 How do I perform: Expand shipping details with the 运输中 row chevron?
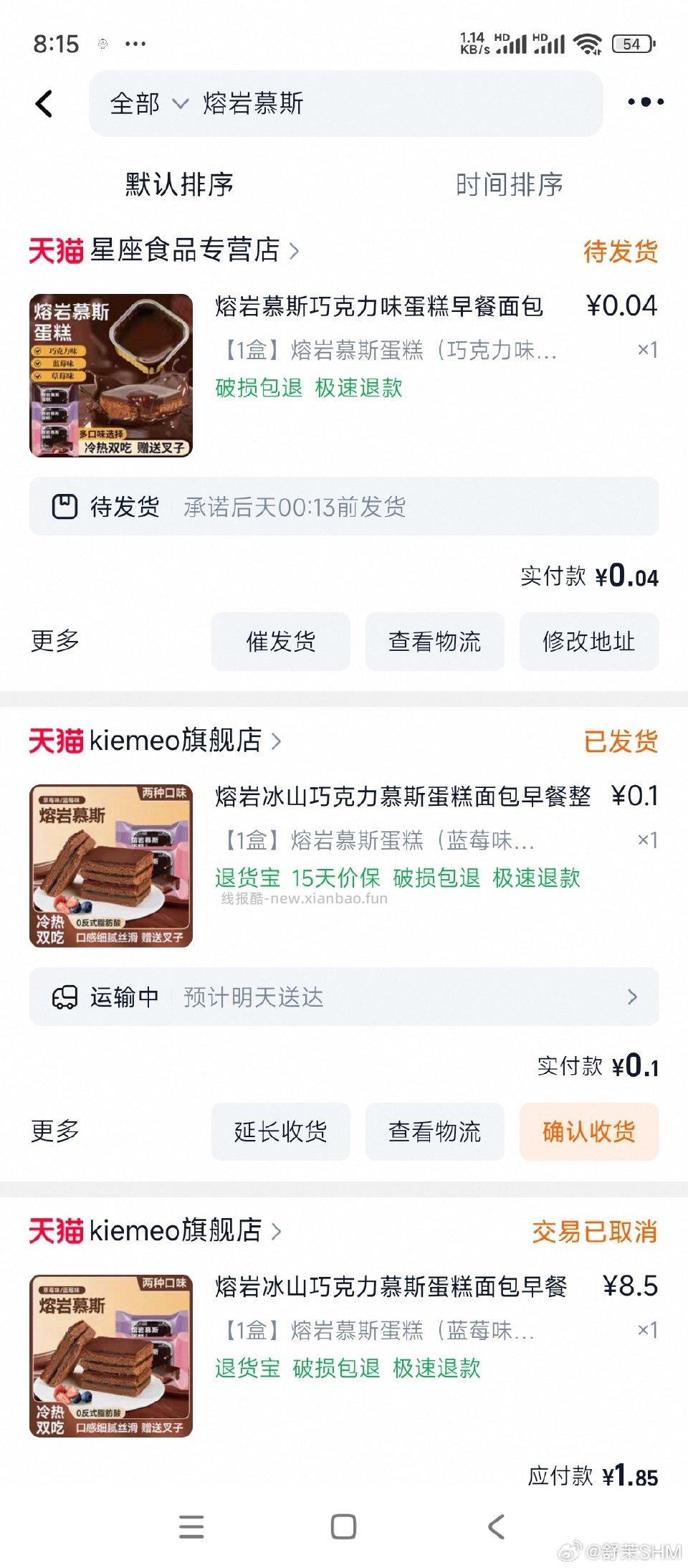[632, 996]
